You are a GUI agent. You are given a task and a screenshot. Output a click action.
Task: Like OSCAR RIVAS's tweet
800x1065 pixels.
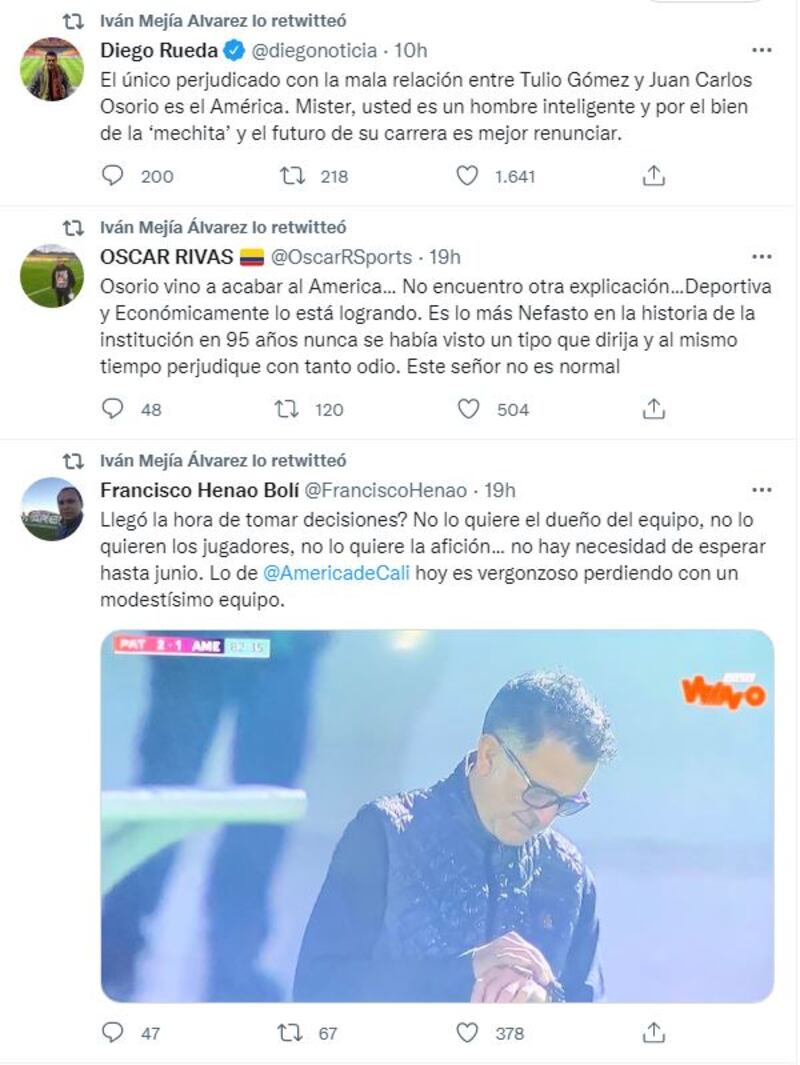click(x=466, y=409)
